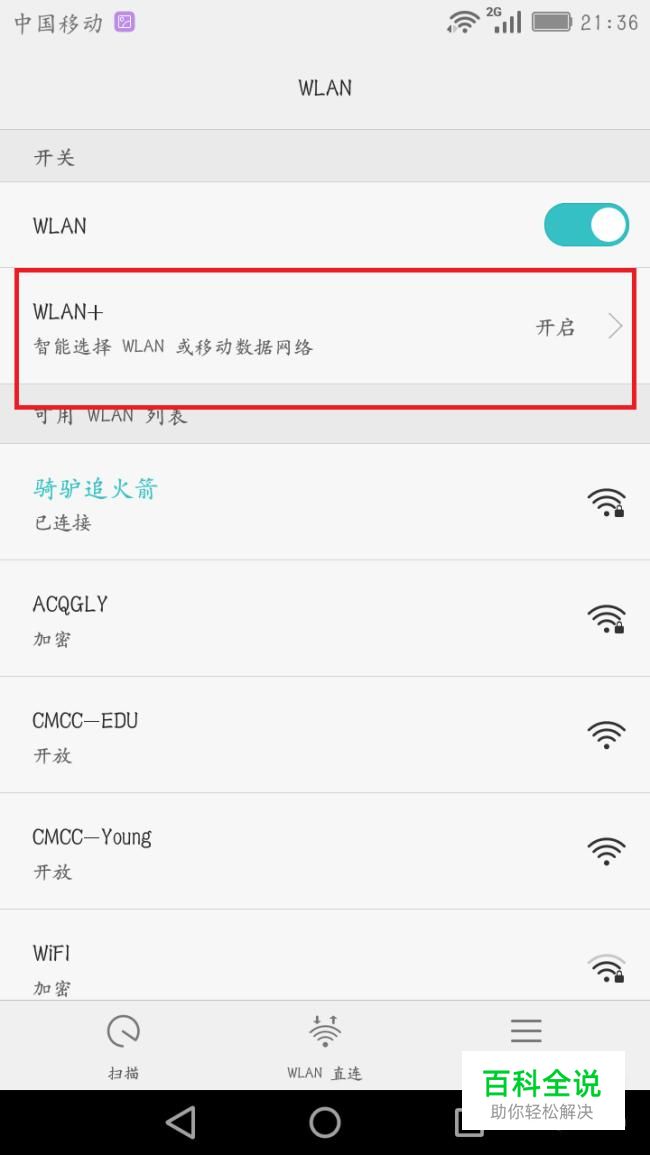The image size is (650, 1155).
Task: Select the ACQGLY network
Action: click(325, 619)
